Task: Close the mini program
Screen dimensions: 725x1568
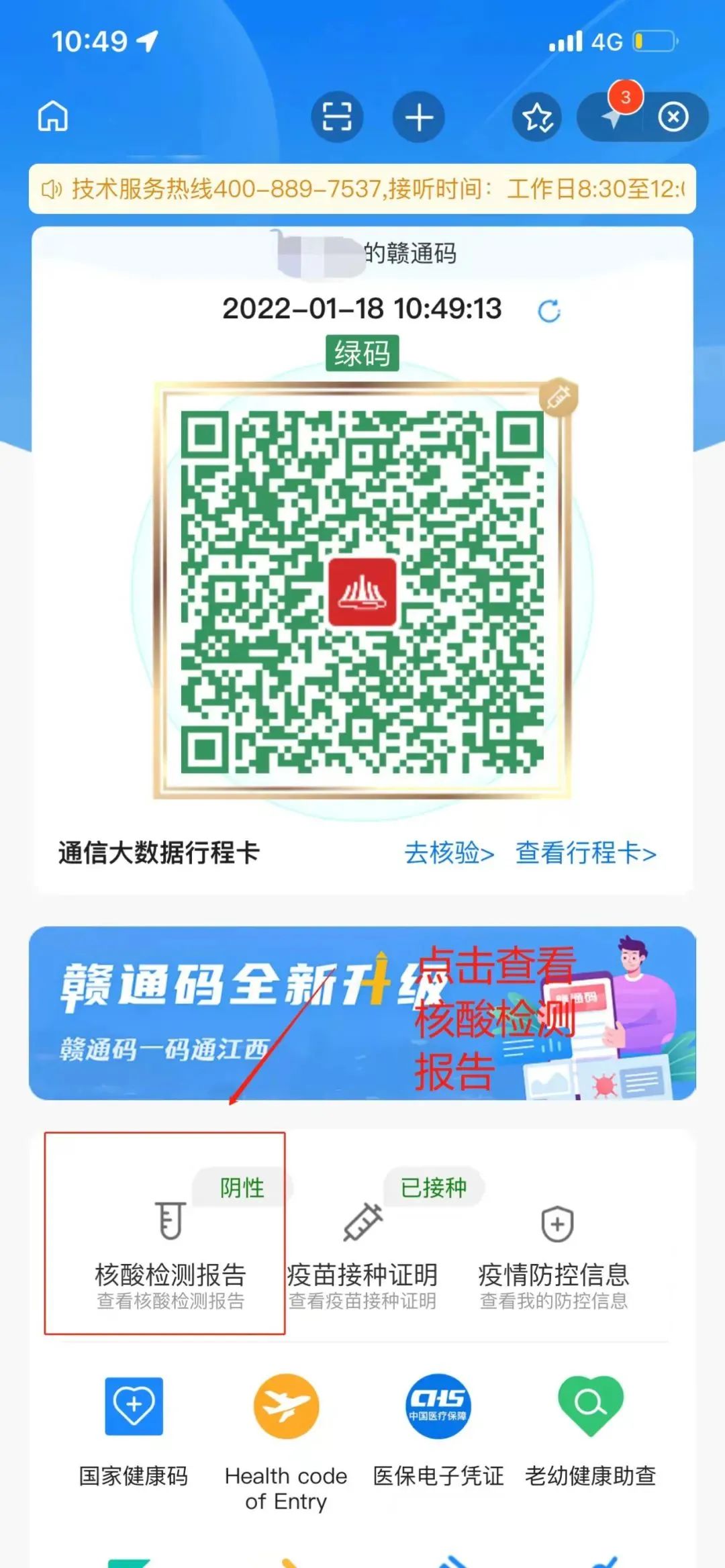Action: point(673,117)
